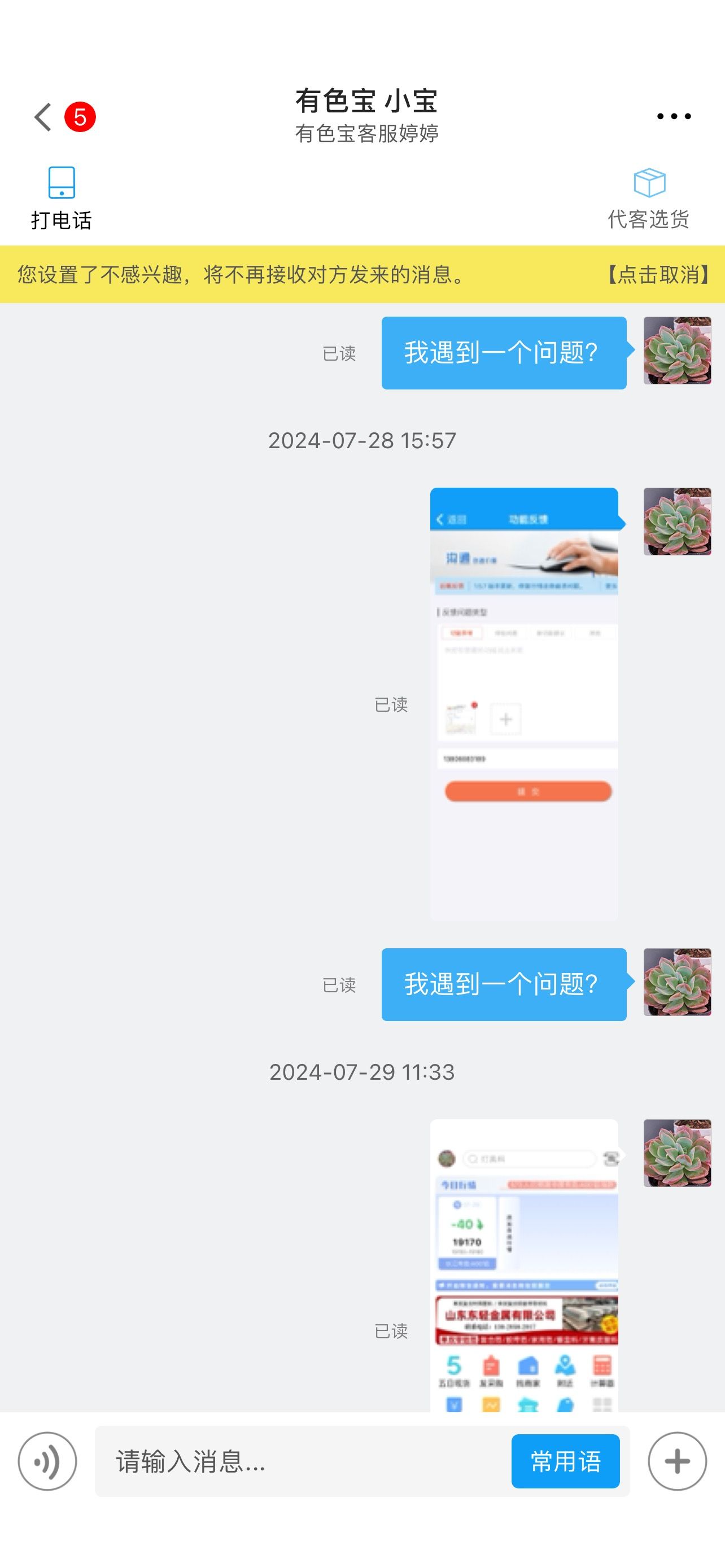Go back to the previous screen
The height and width of the screenshot is (1568, 725).
(x=42, y=117)
